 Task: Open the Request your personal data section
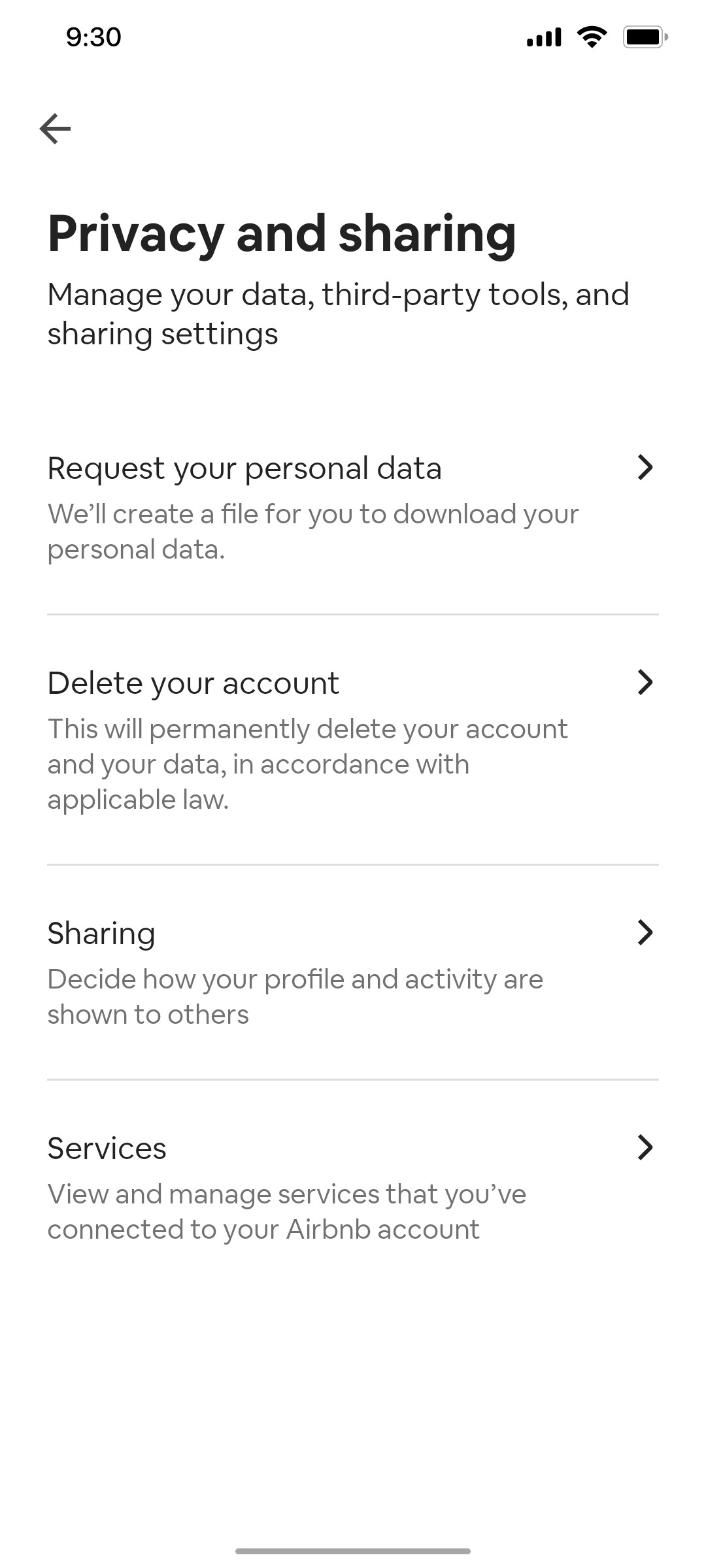tap(244, 467)
